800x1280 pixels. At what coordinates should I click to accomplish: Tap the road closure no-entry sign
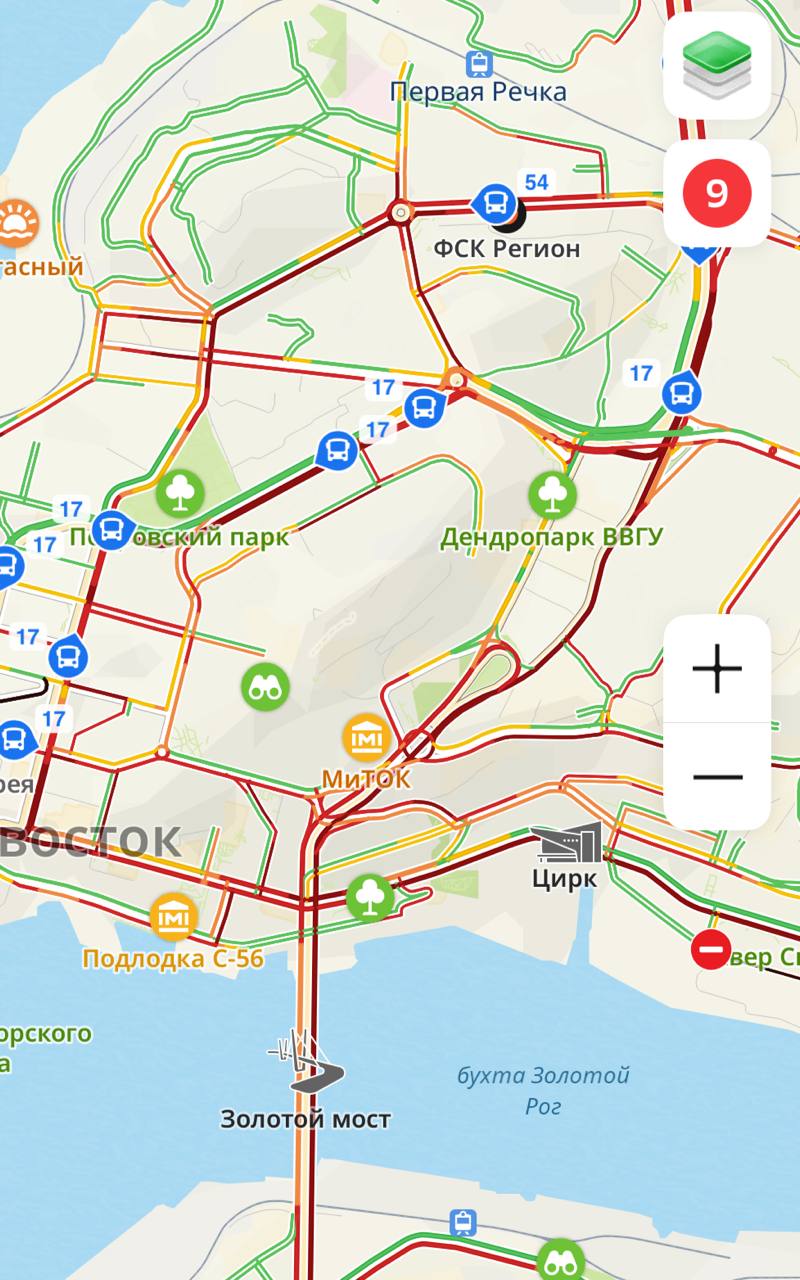click(711, 950)
